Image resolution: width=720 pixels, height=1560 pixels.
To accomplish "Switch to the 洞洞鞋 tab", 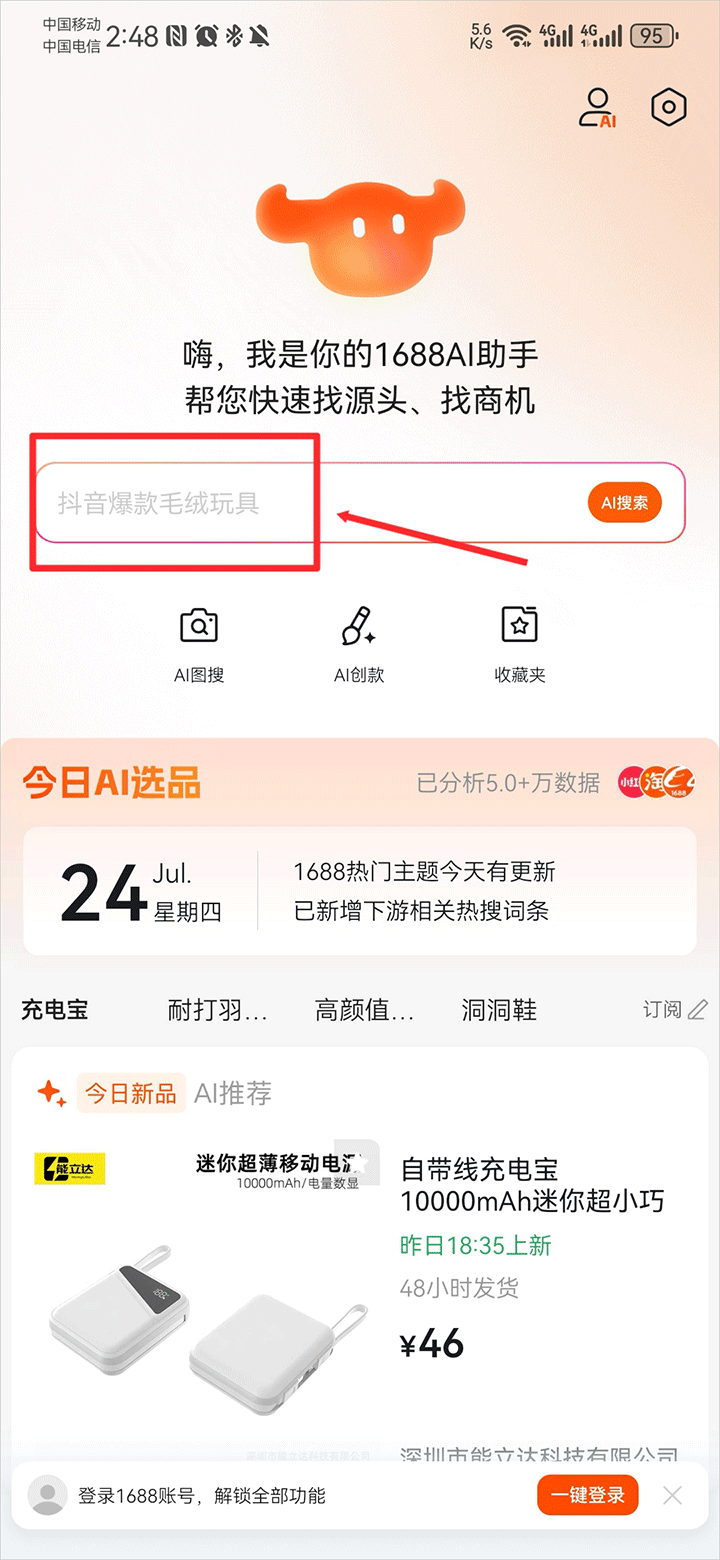I will [499, 1011].
